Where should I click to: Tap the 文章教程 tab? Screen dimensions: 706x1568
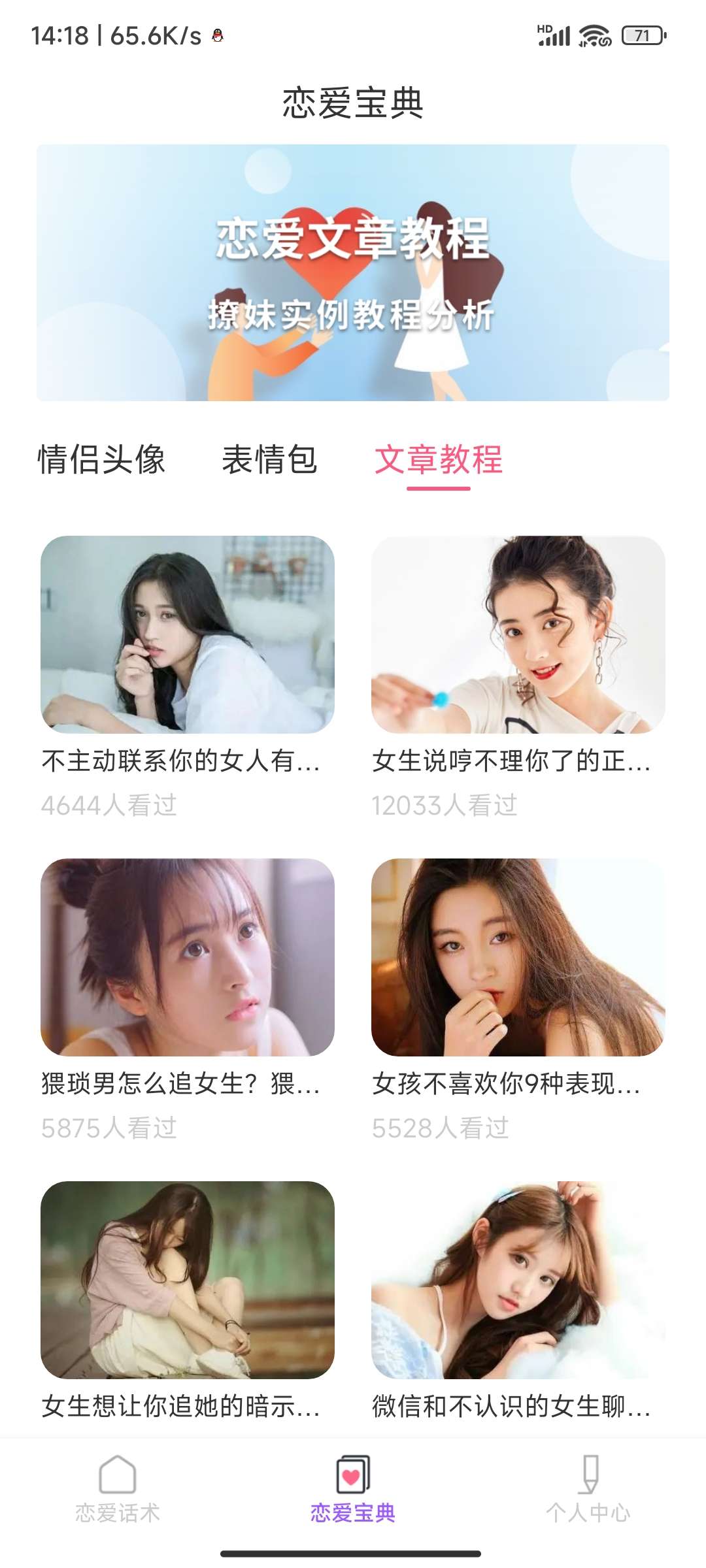(438, 459)
